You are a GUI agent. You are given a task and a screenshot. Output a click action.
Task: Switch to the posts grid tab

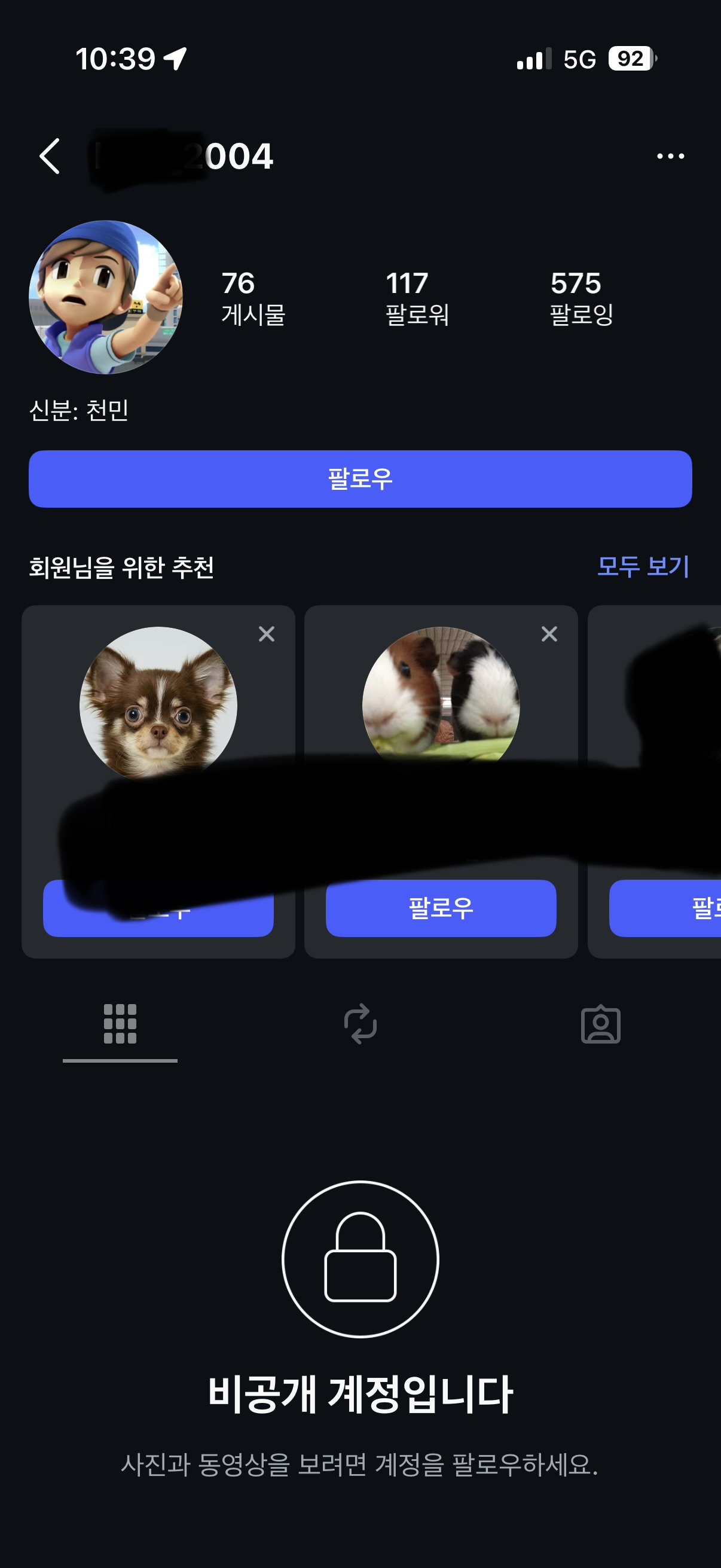click(x=120, y=1024)
